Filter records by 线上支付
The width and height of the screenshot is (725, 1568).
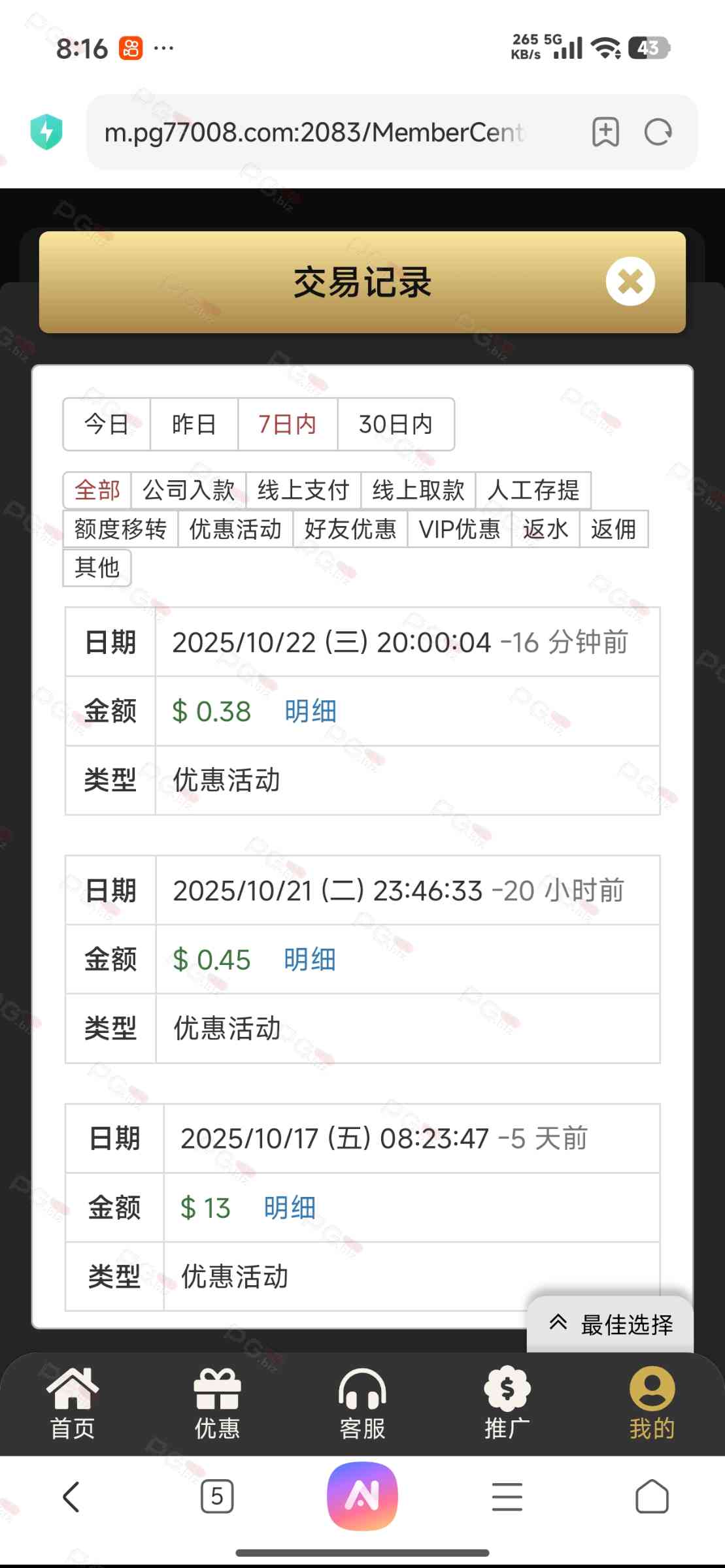click(304, 490)
